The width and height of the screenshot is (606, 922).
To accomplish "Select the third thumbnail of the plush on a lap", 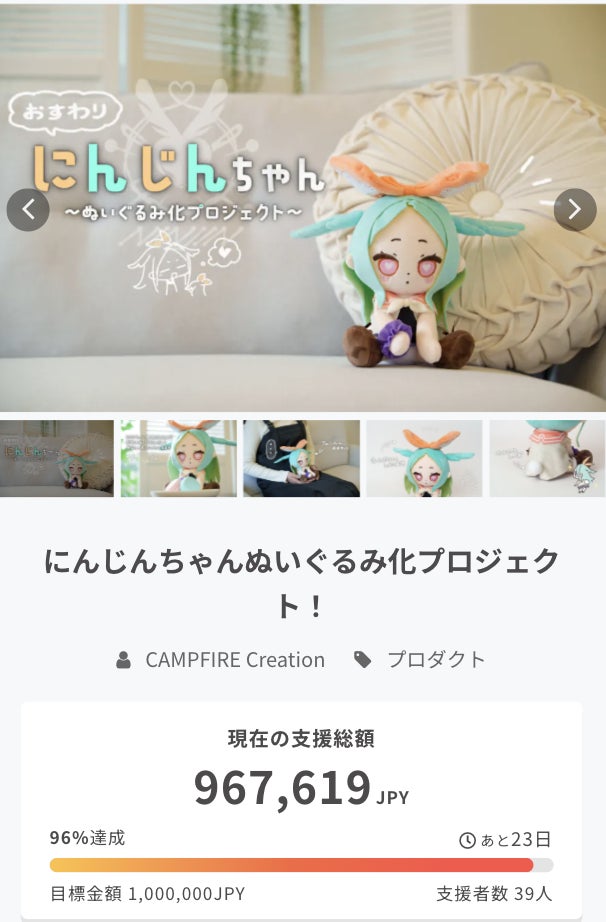I will [x=301, y=459].
